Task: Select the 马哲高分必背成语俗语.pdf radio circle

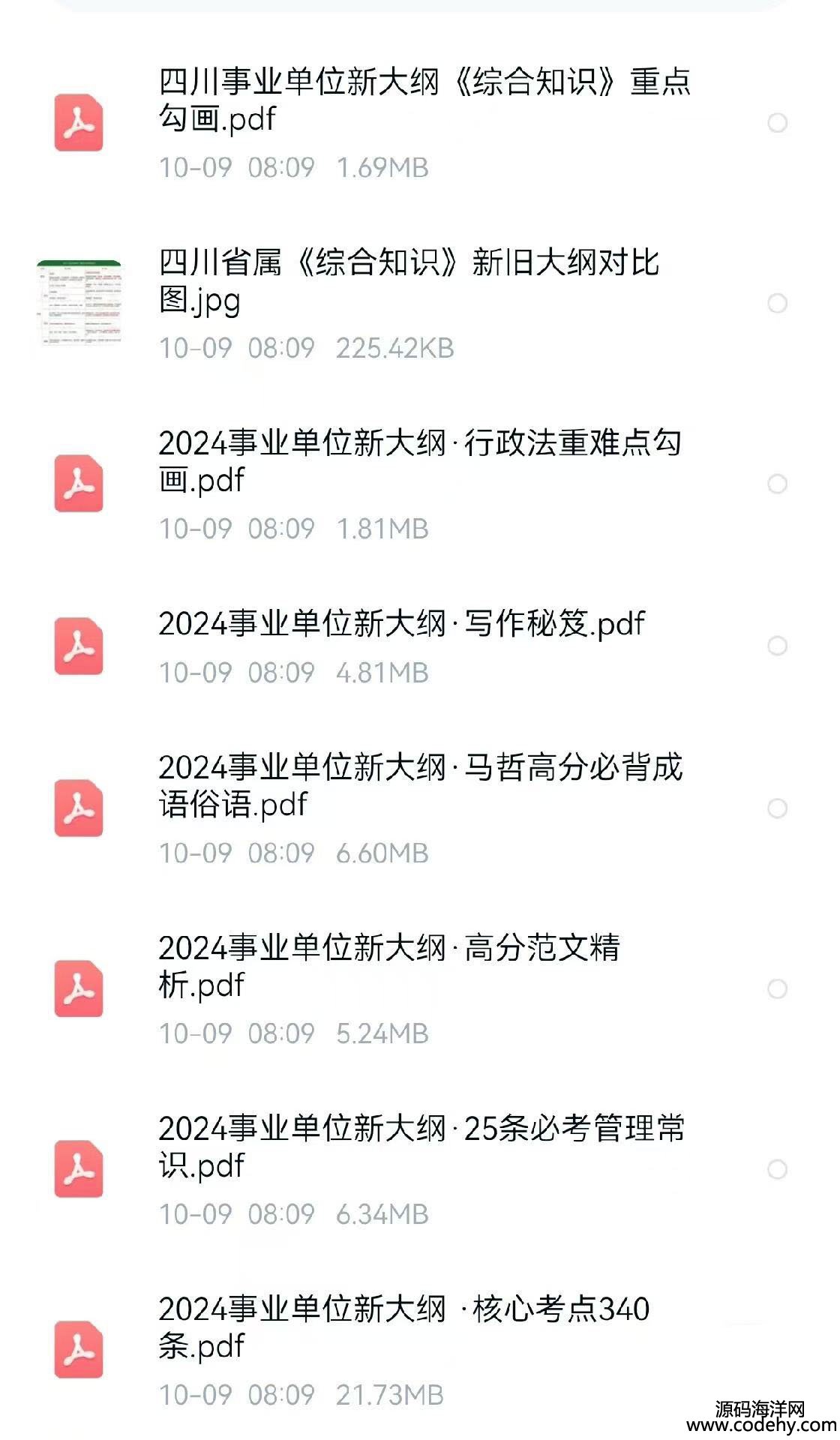Action: pos(778,808)
